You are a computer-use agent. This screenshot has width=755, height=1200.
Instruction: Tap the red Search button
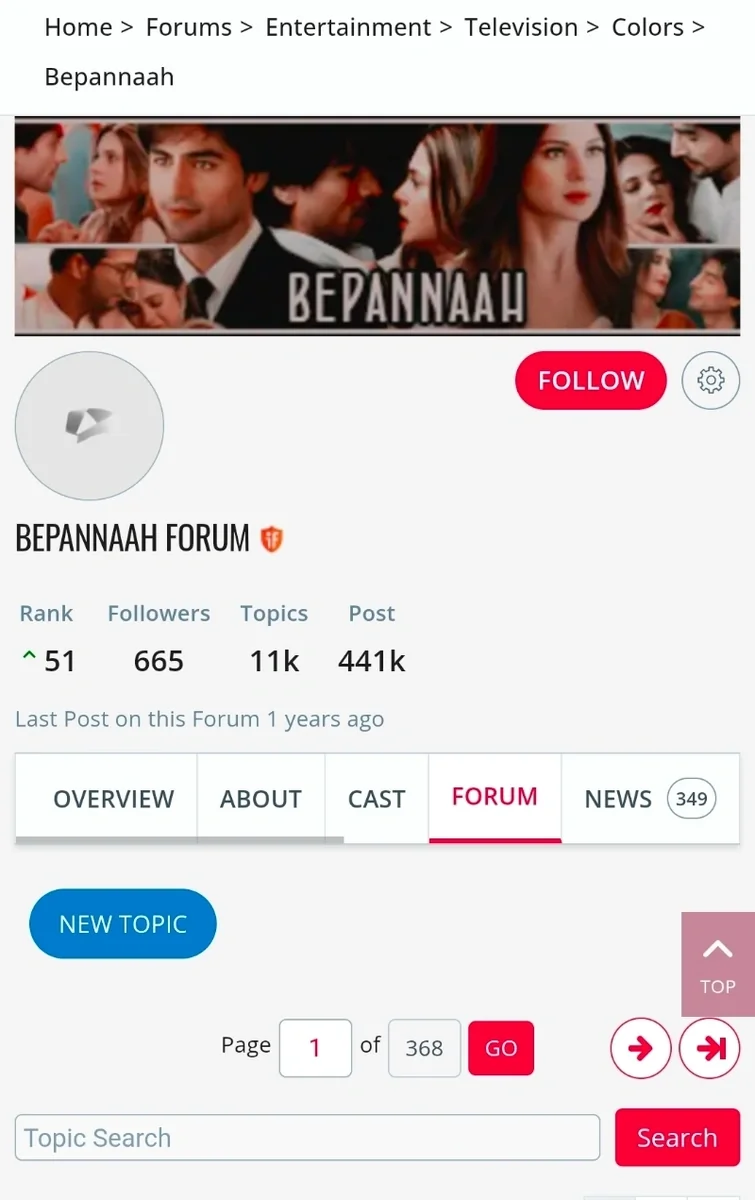click(x=677, y=1138)
